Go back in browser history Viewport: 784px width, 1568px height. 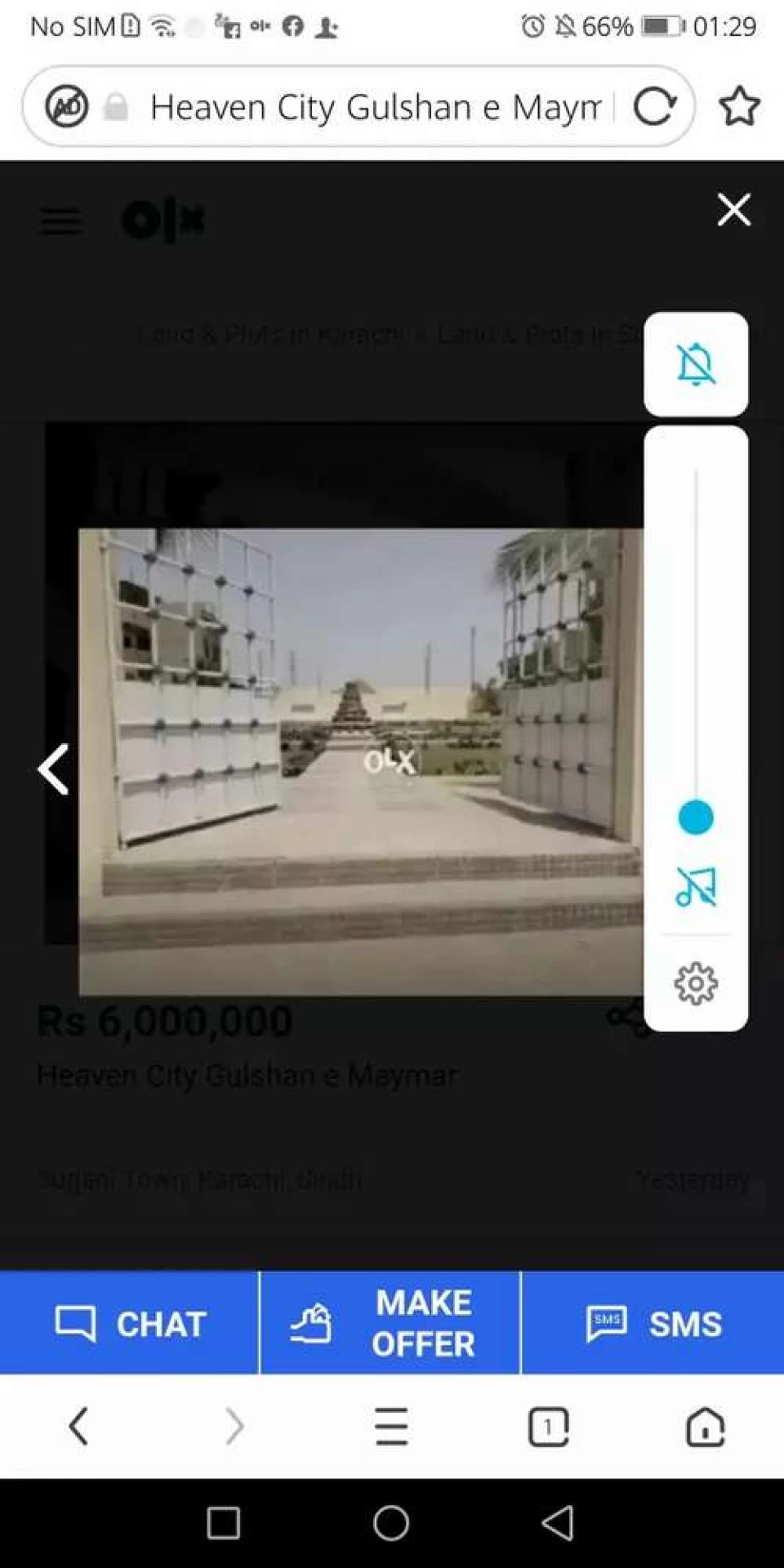pos(78,1426)
